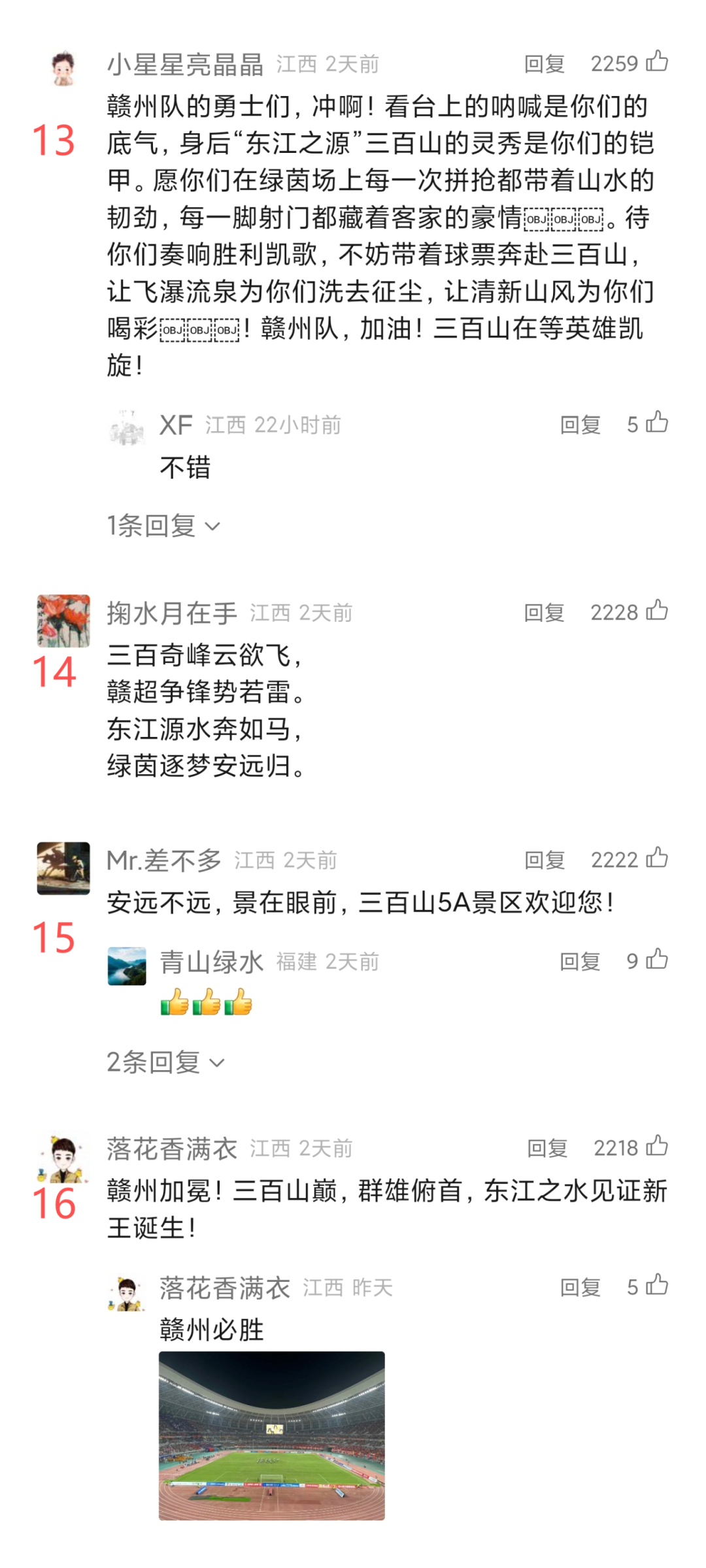Screen dimensions: 706x1568
Task: Open 小星星亮晶晶's profile avatar
Action: 63,68
